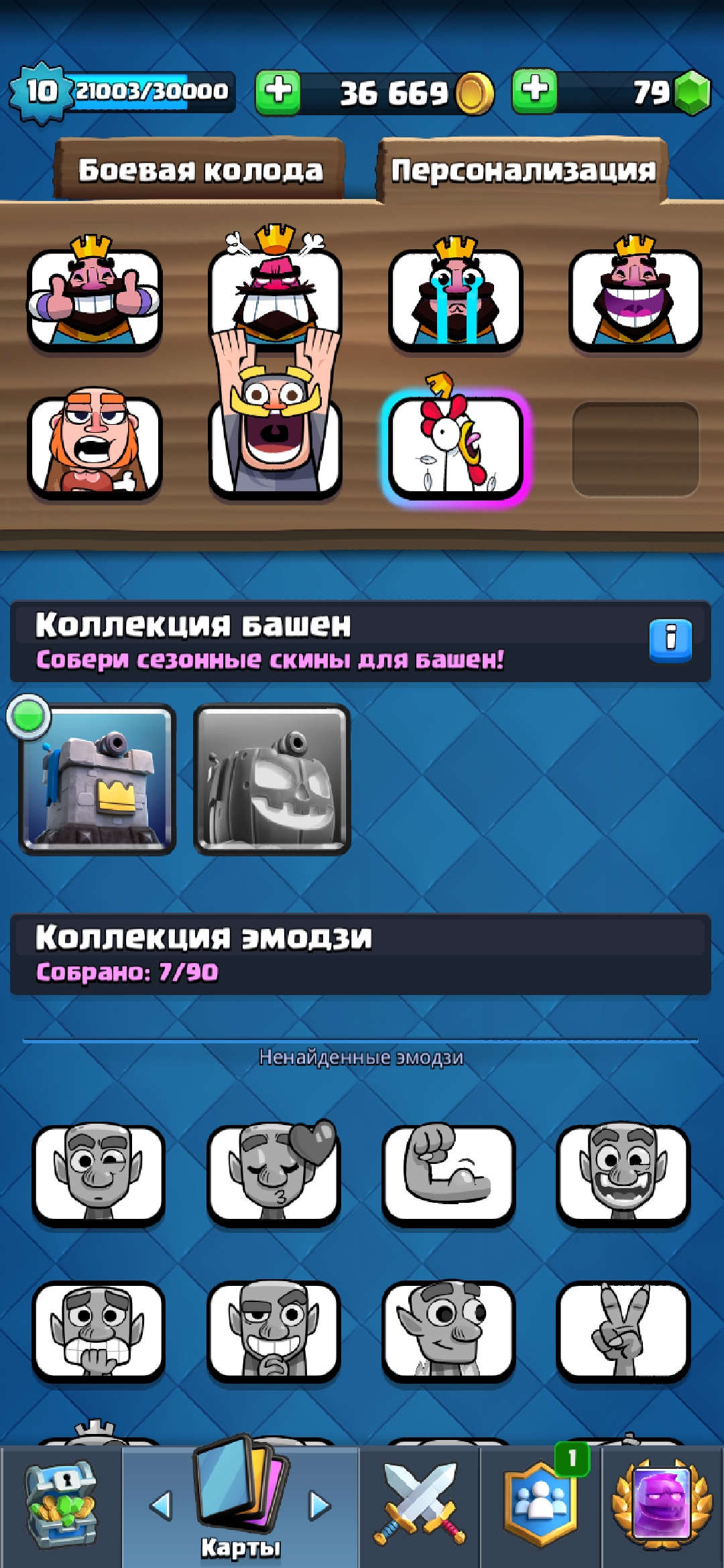Viewport: 724px width, 1568px height.
Task: Tap the green plus next to gems
Action: [x=534, y=90]
